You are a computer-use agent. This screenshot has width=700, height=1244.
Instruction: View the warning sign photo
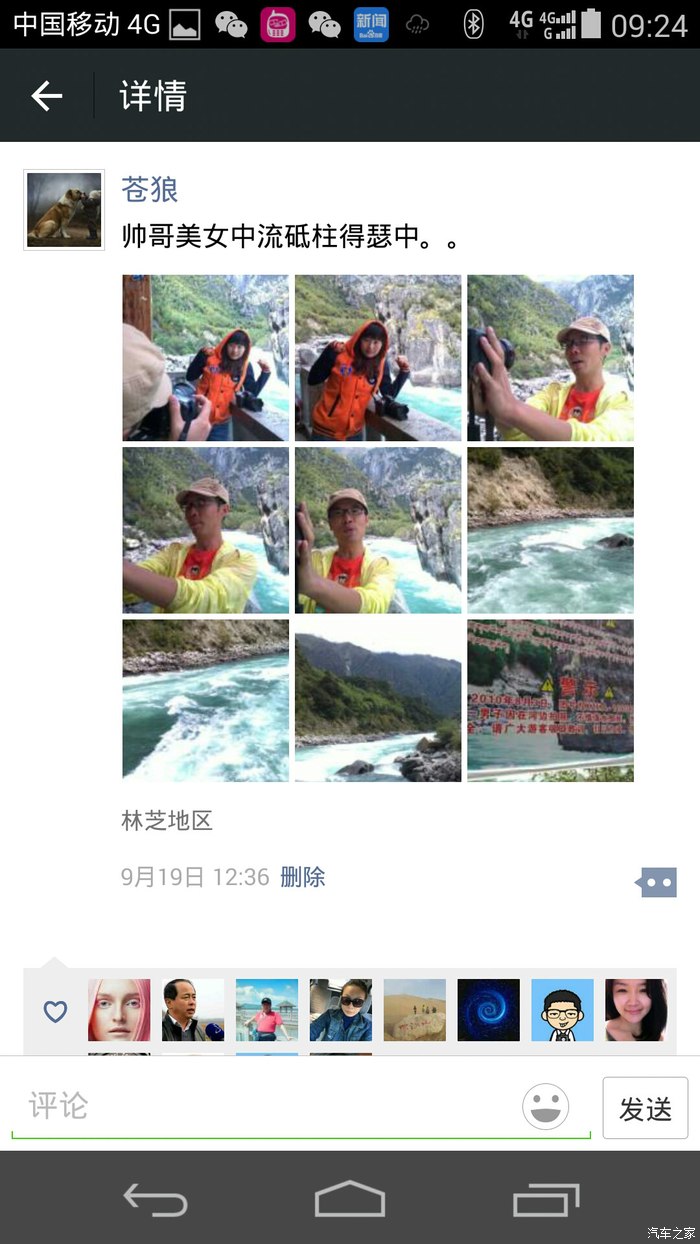pos(550,700)
